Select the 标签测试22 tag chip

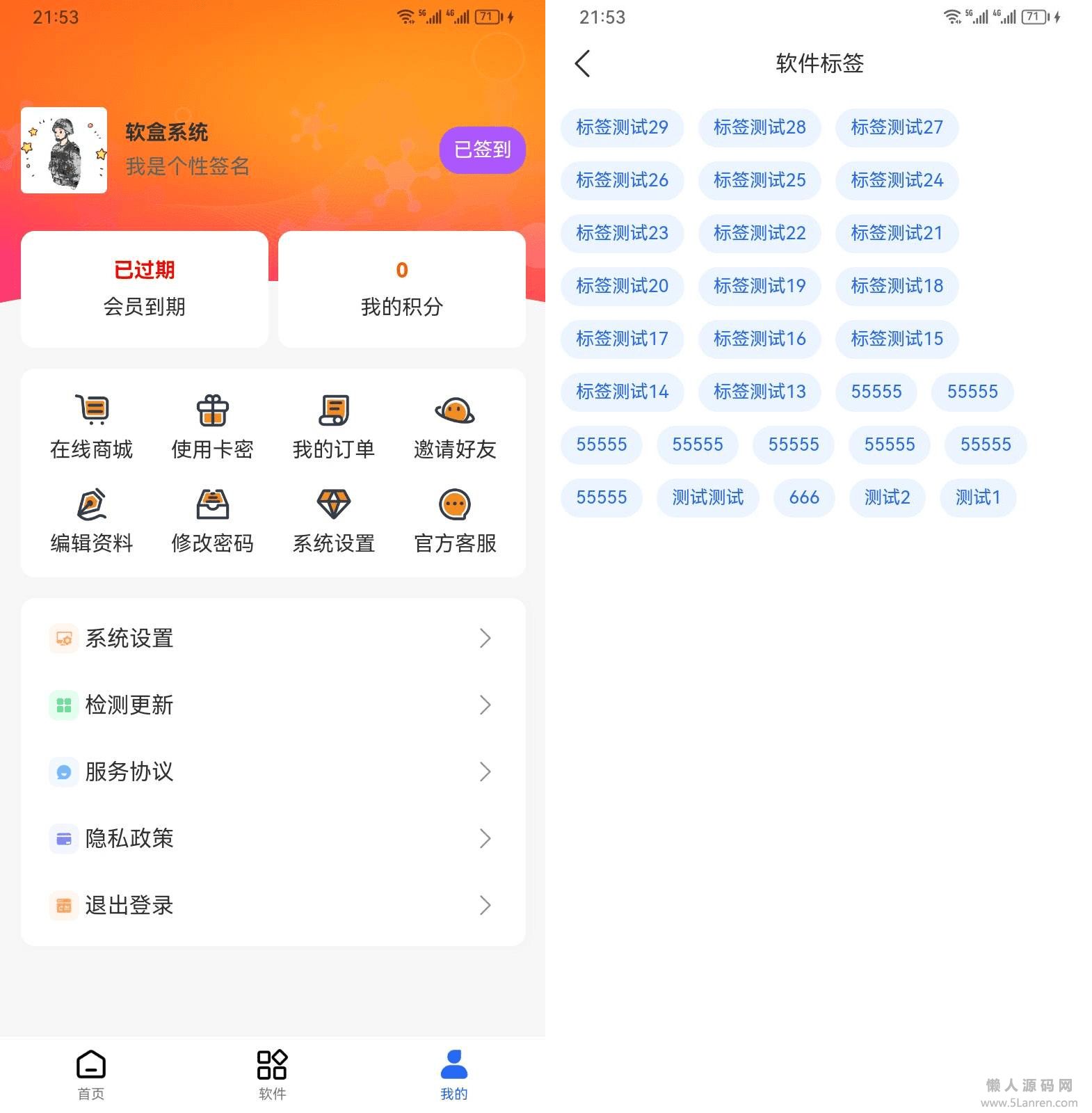(760, 233)
